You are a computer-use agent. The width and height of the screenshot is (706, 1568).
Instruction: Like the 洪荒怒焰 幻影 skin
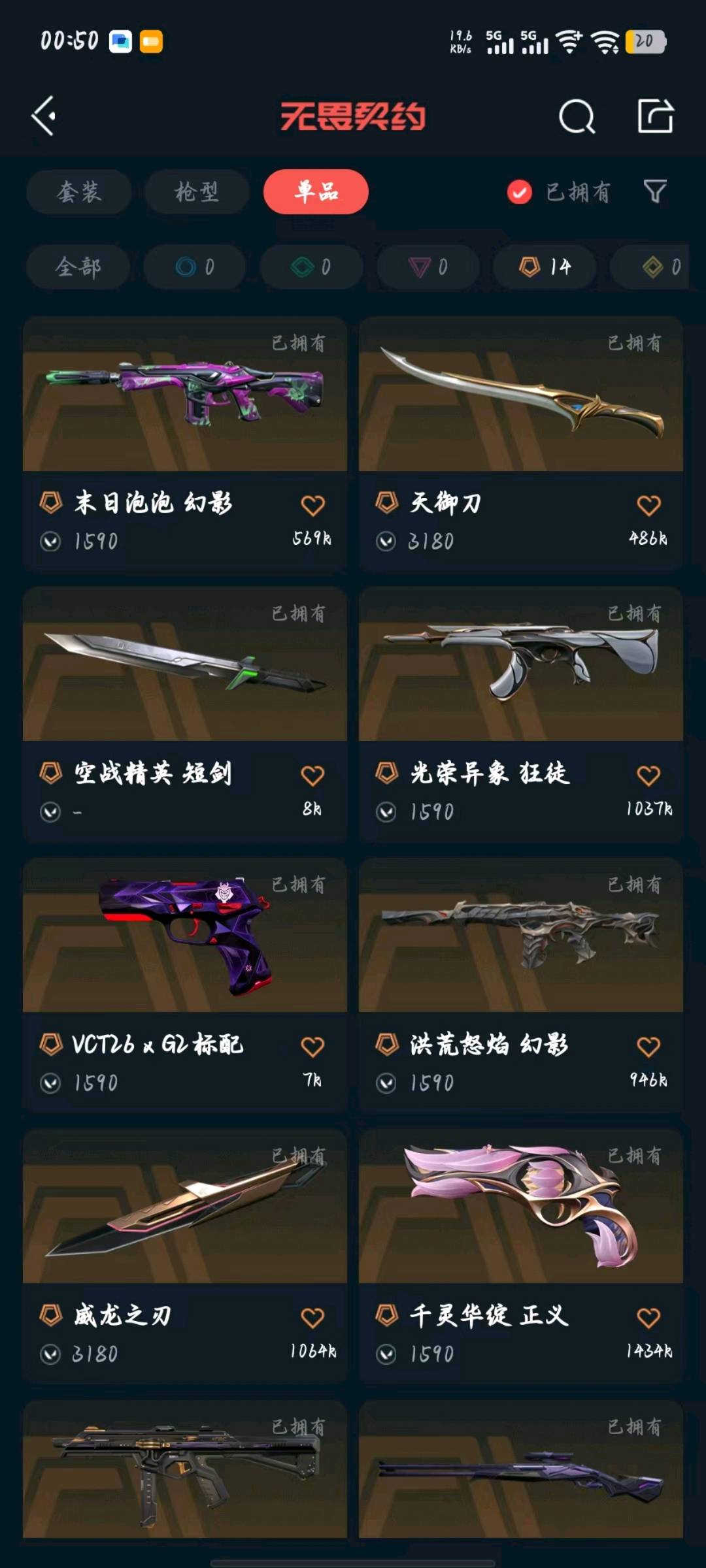pyautogui.click(x=648, y=1047)
